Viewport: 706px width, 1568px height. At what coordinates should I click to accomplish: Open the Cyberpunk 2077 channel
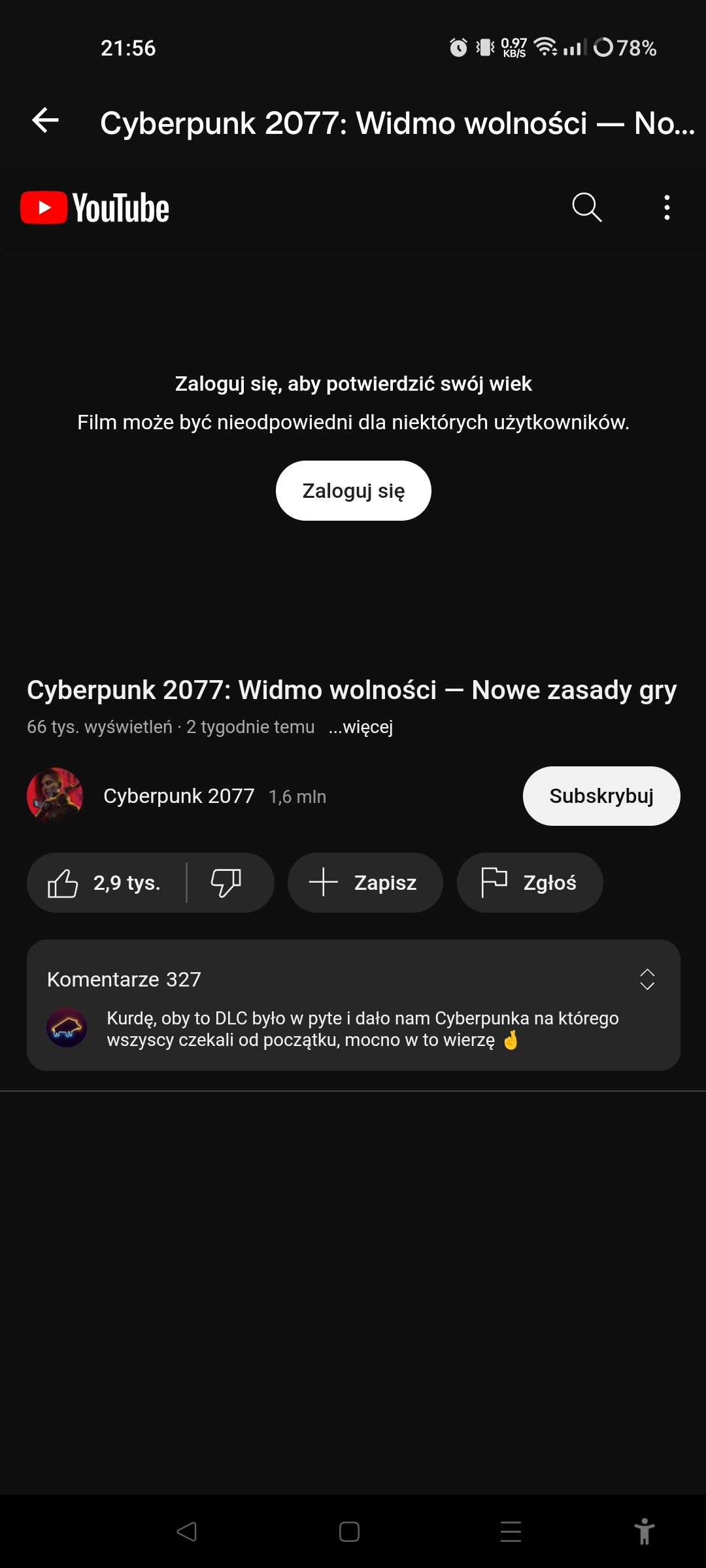click(178, 796)
